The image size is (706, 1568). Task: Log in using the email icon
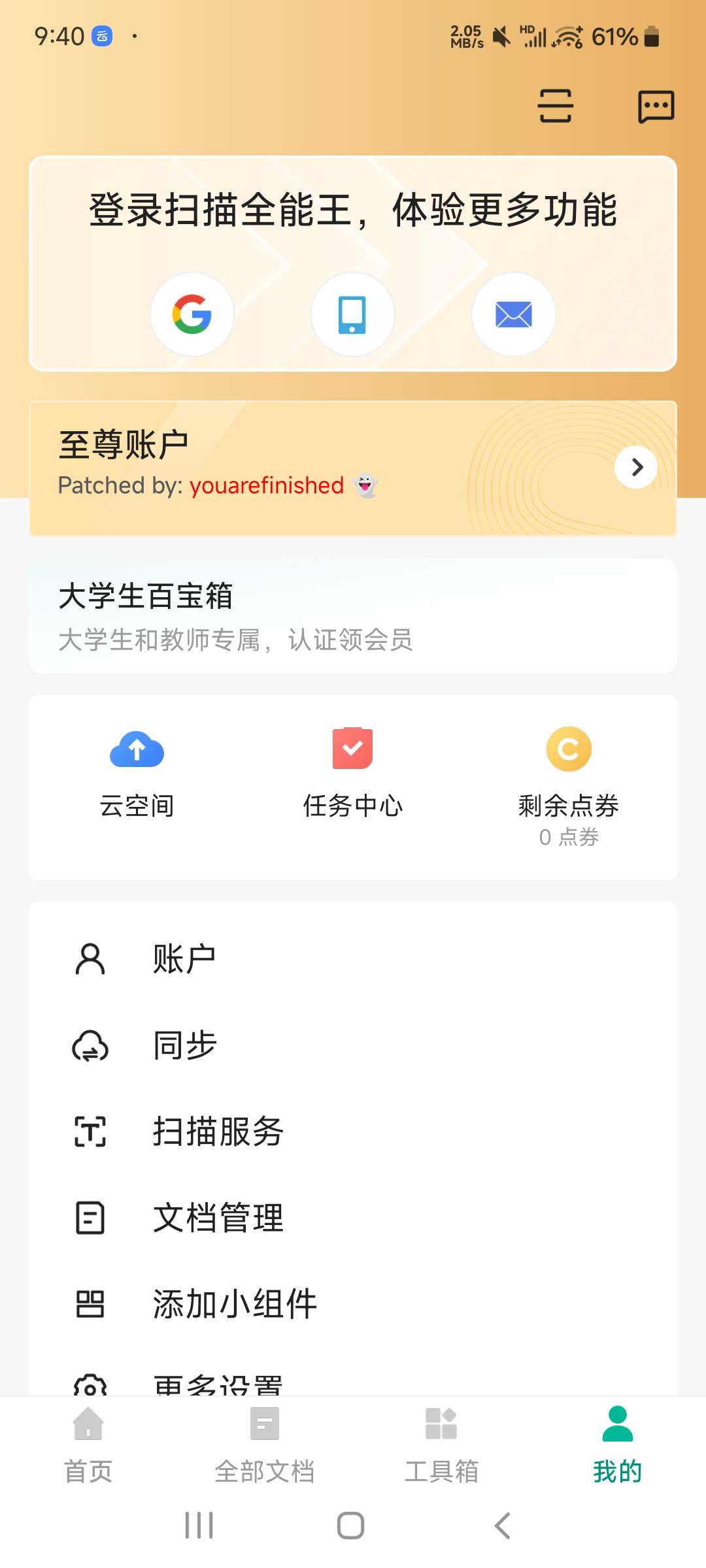pos(514,314)
